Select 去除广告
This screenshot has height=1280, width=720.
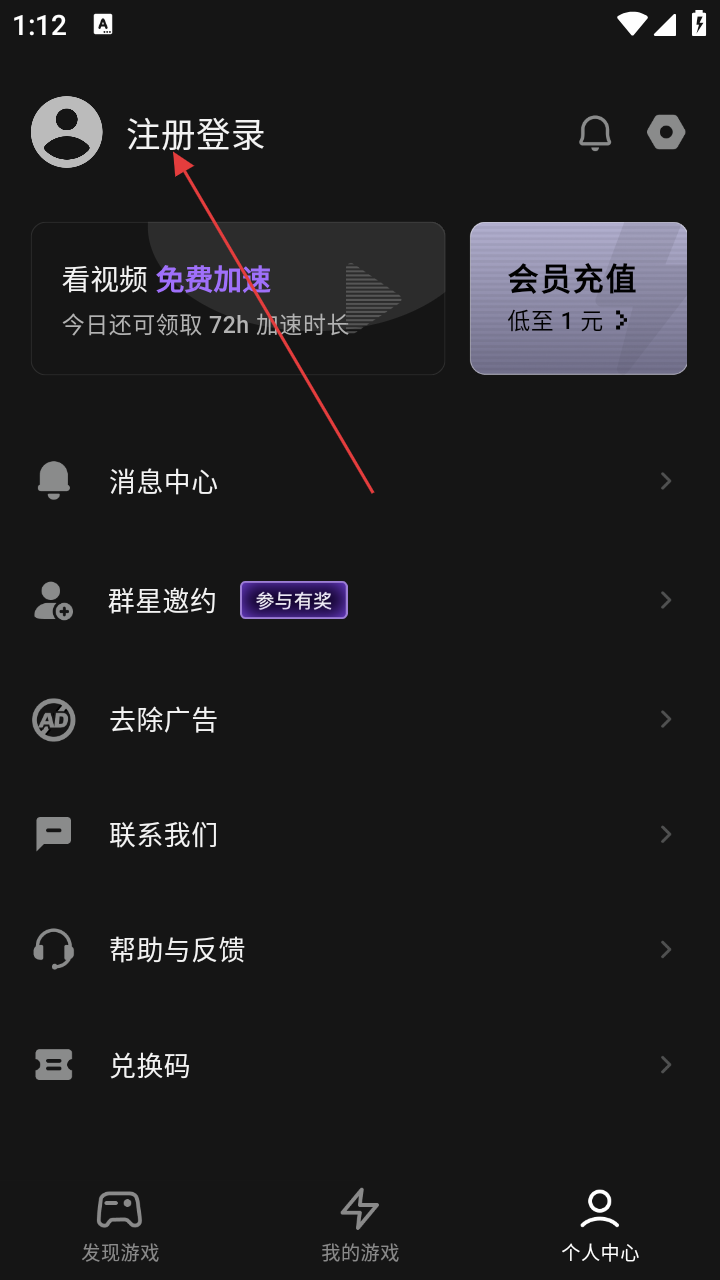coord(360,720)
